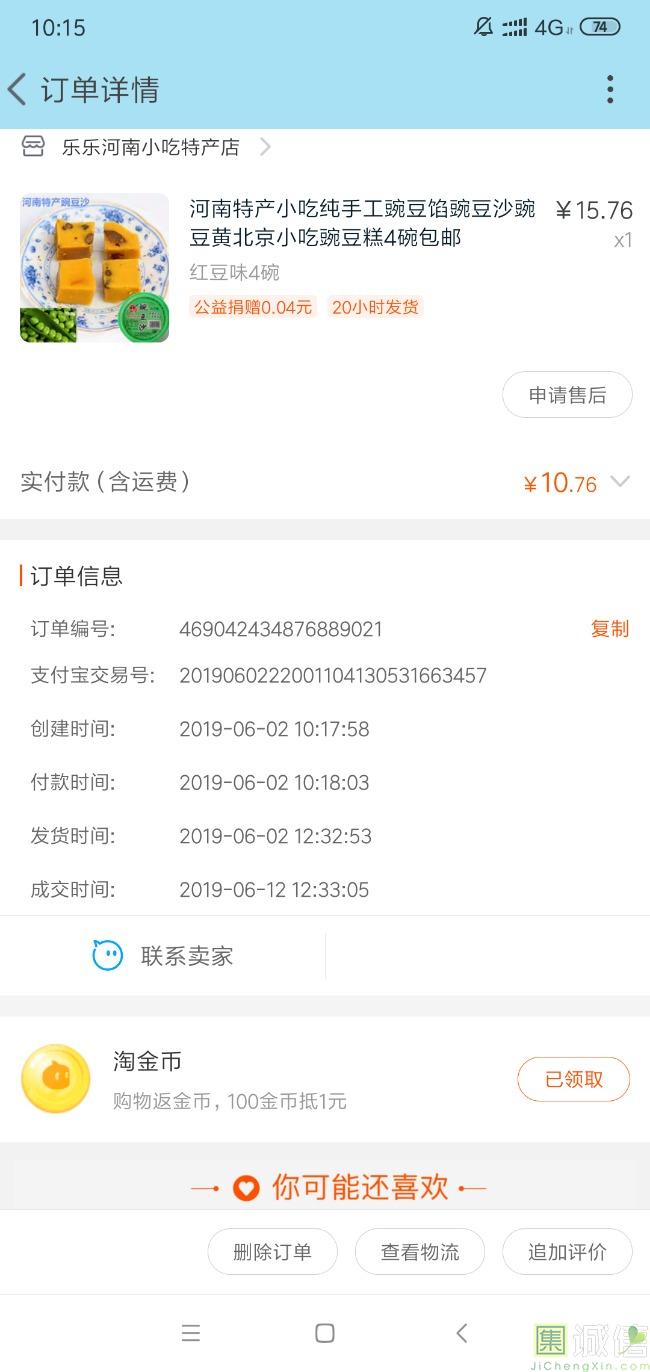Add a follow-up review with 追加评价
The image size is (650, 1372).
click(x=567, y=1252)
